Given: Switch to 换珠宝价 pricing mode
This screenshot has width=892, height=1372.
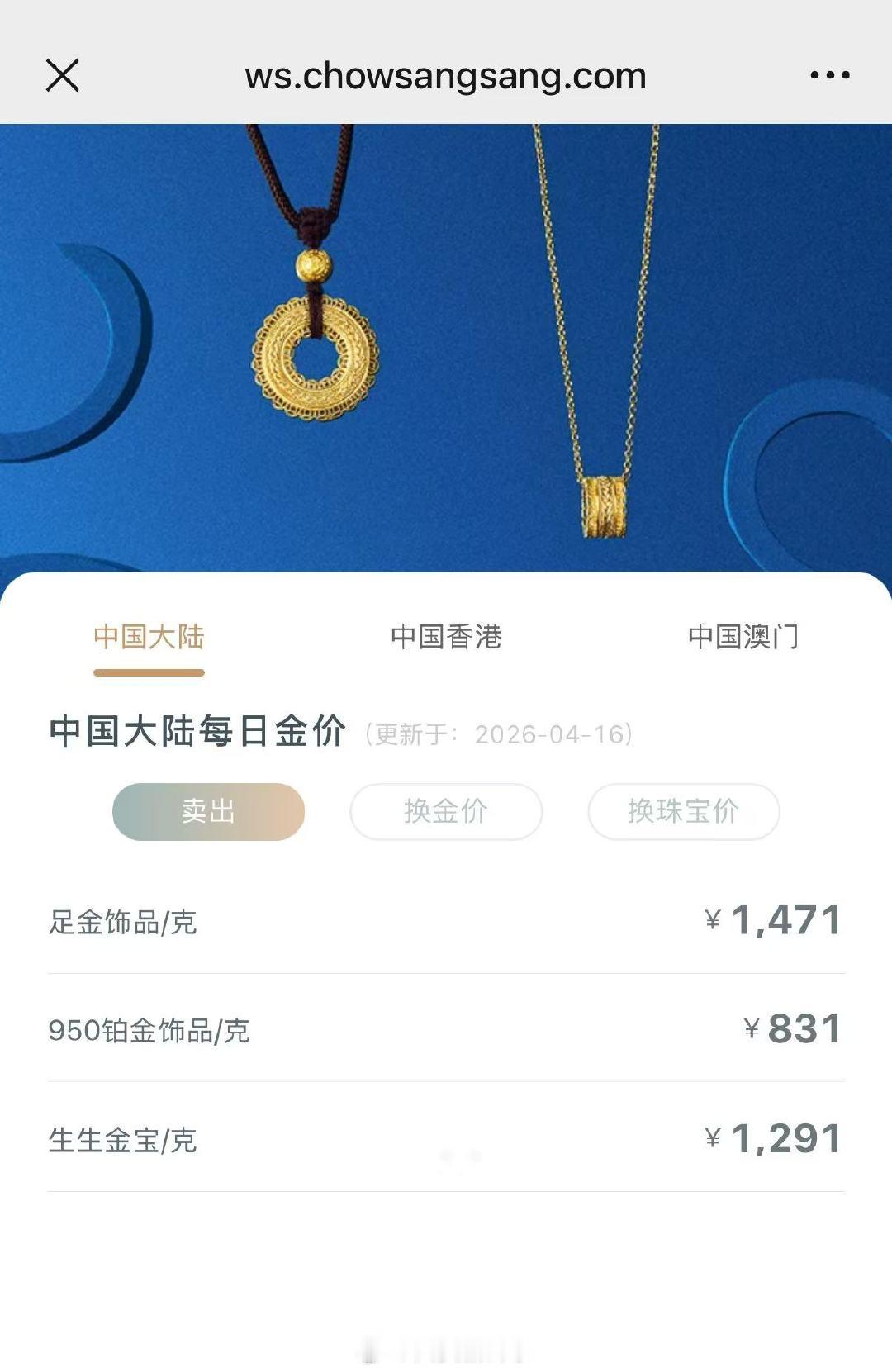Looking at the screenshot, I should click(682, 811).
